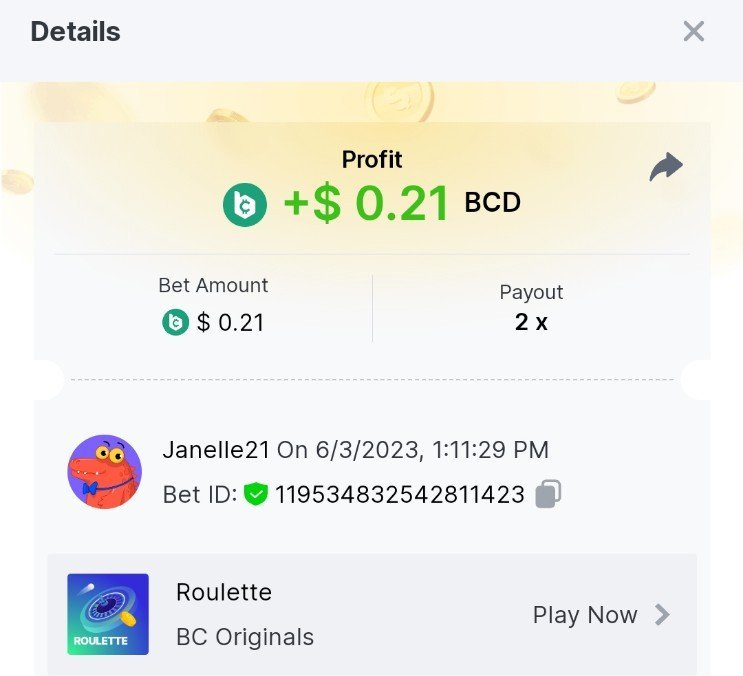Share this bet result
743x676 pixels.
coord(666,167)
